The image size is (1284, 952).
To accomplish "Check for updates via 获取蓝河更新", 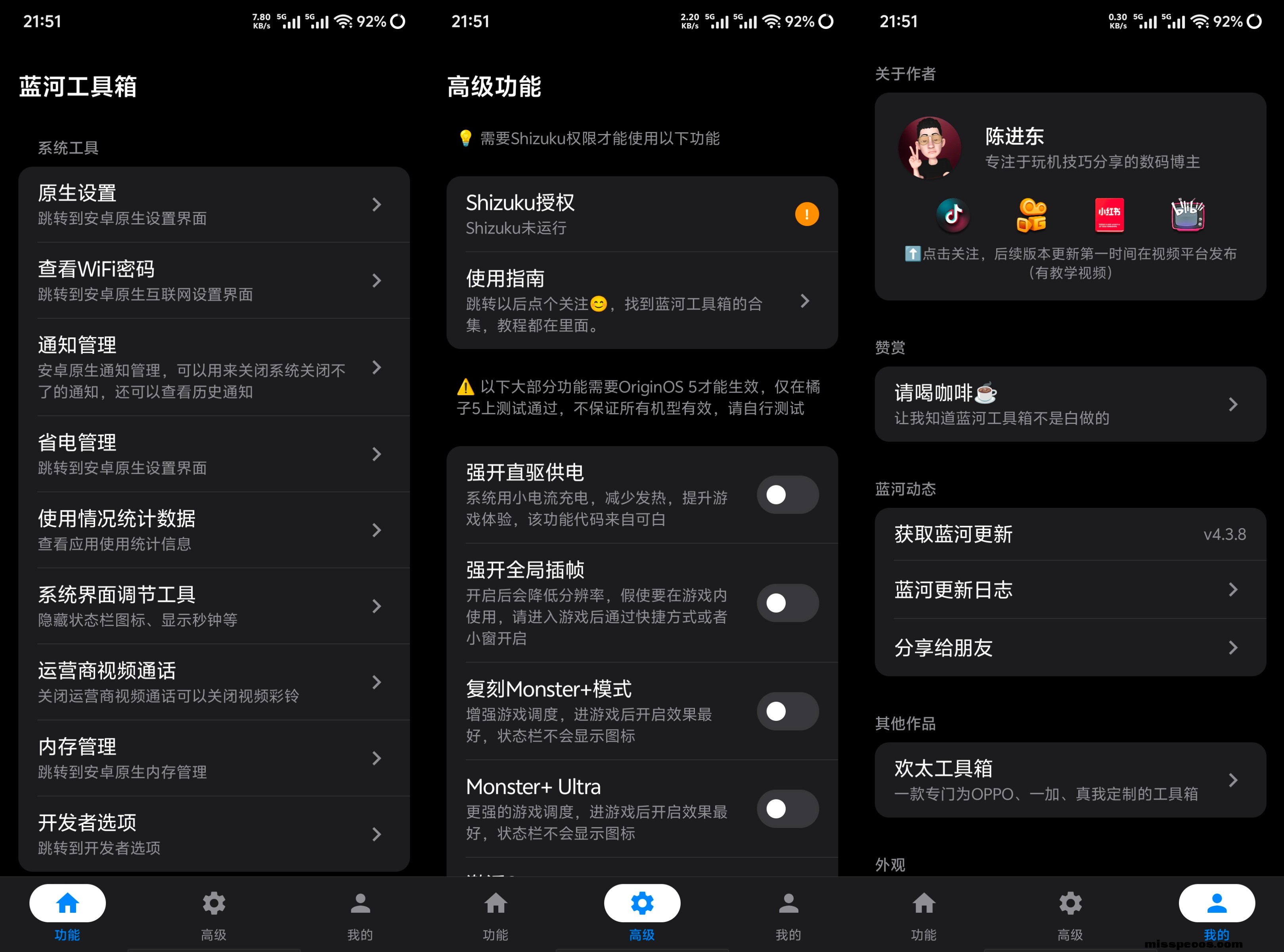I will 1070,534.
